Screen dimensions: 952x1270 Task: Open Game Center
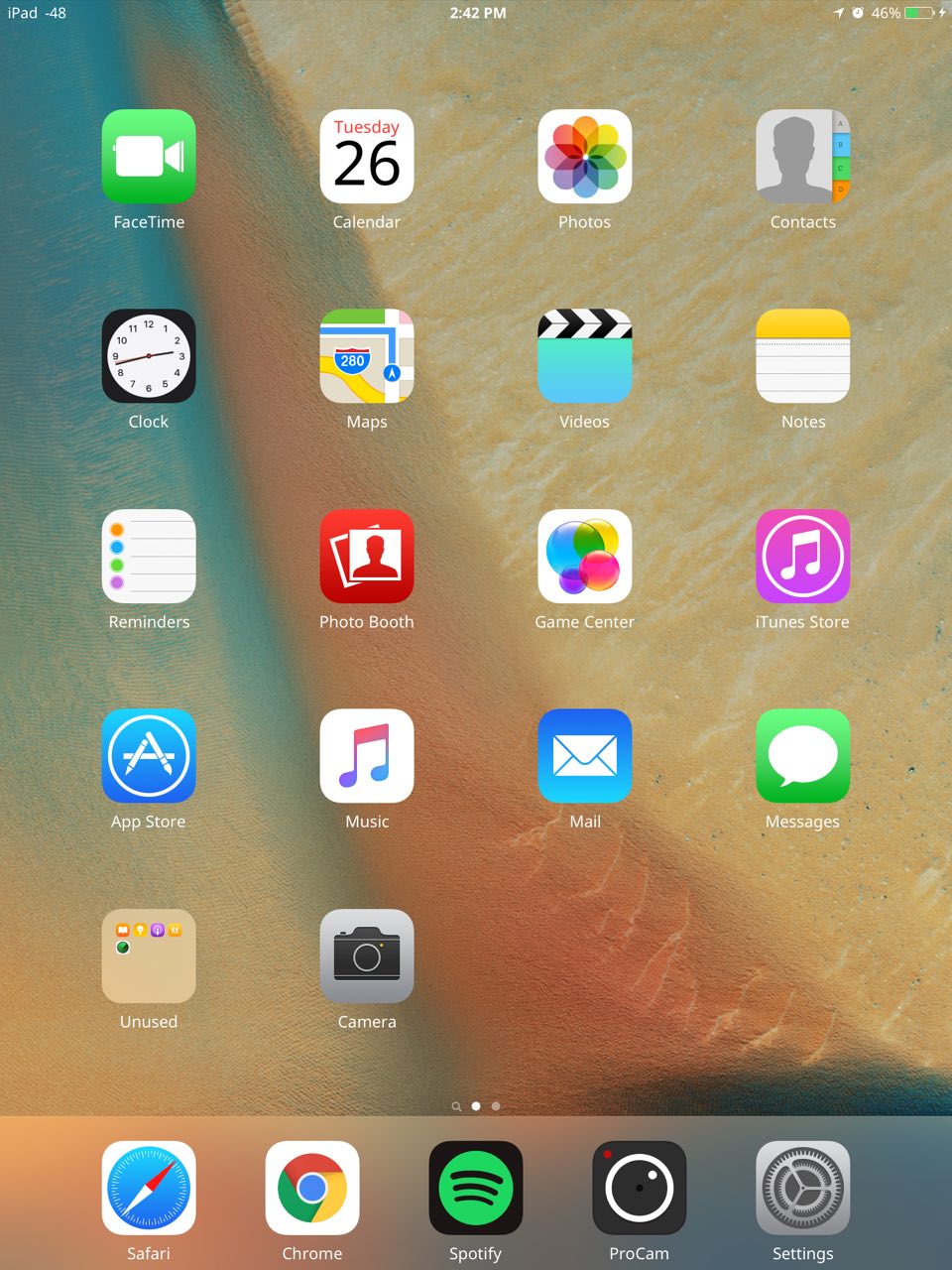pyautogui.click(x=585, y=557)
